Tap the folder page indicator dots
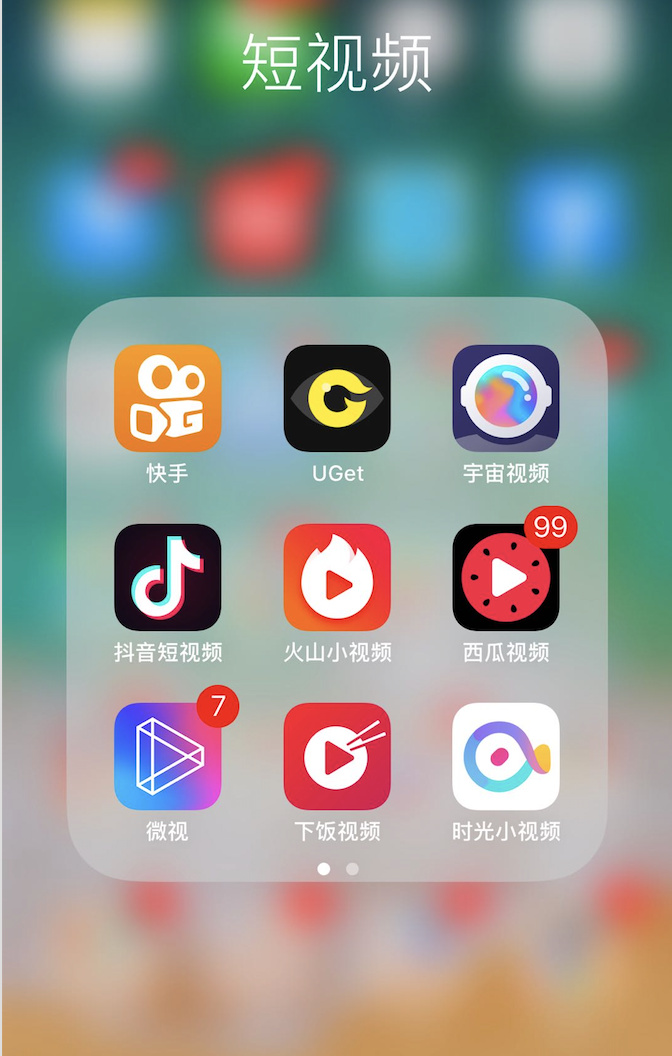Viewport: 672px width, 1056px height. [x=338, y=869]
